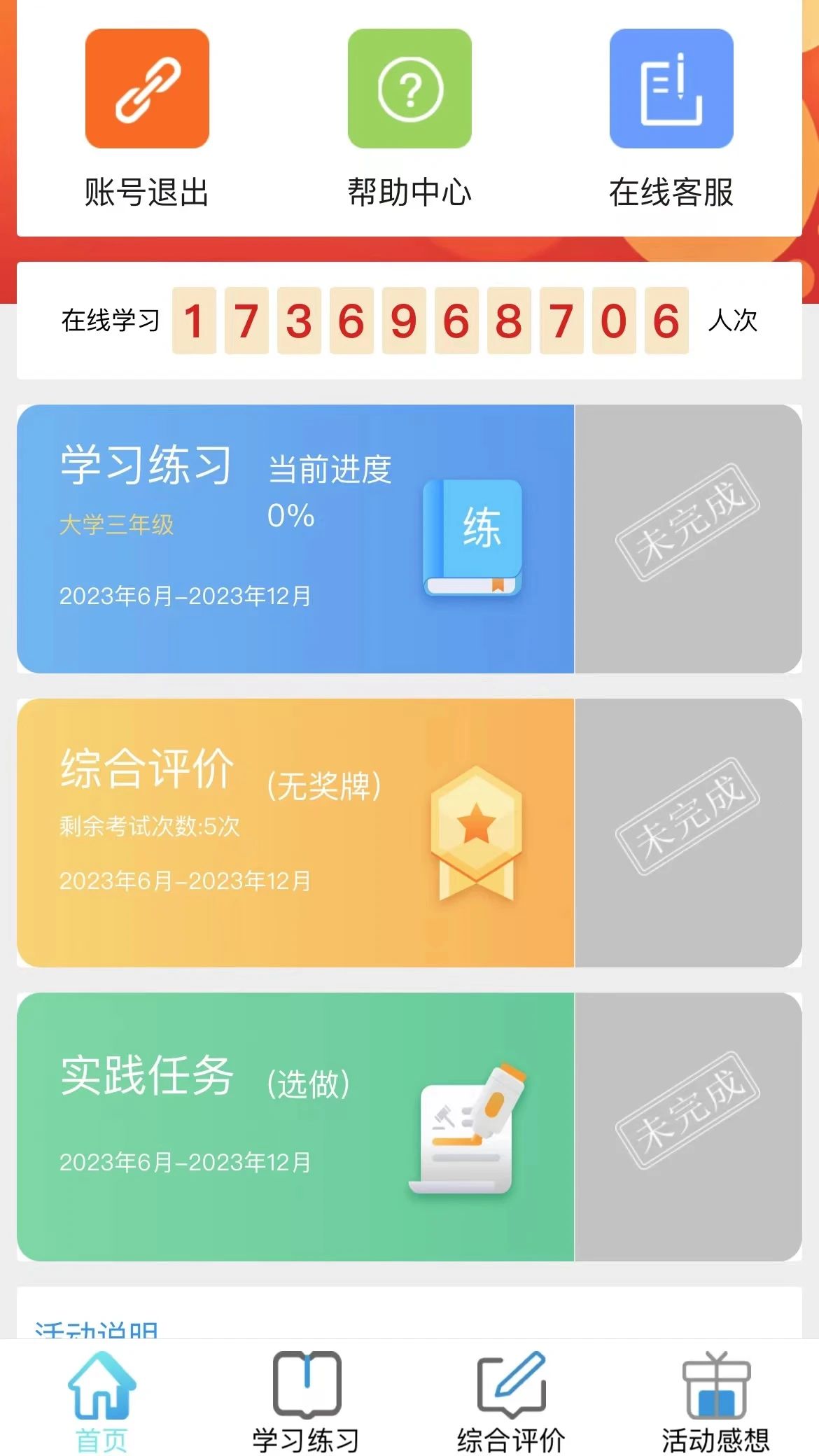Open the 学习练习 progress card
This screenshot has width=819, height=1456.
point(295,538)
